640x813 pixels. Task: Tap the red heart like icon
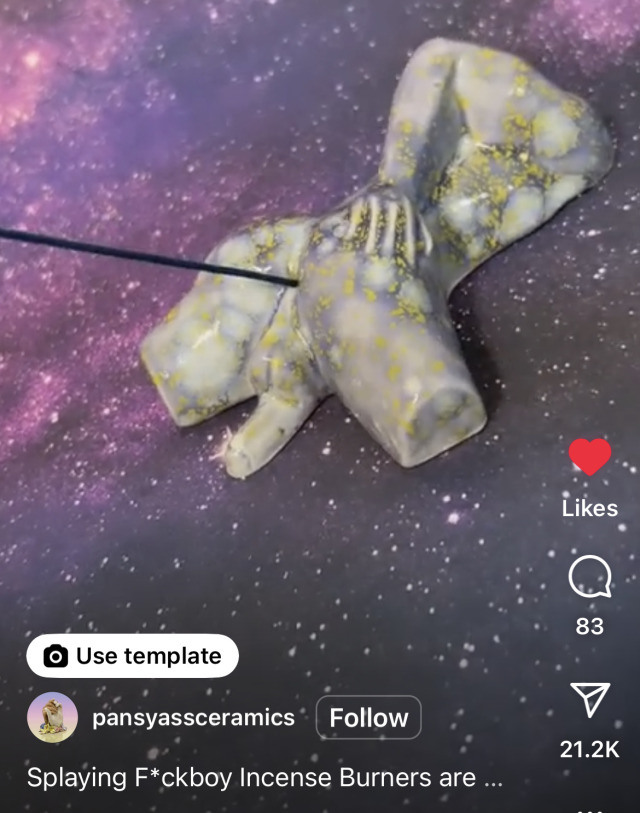(x=590, y=458)
